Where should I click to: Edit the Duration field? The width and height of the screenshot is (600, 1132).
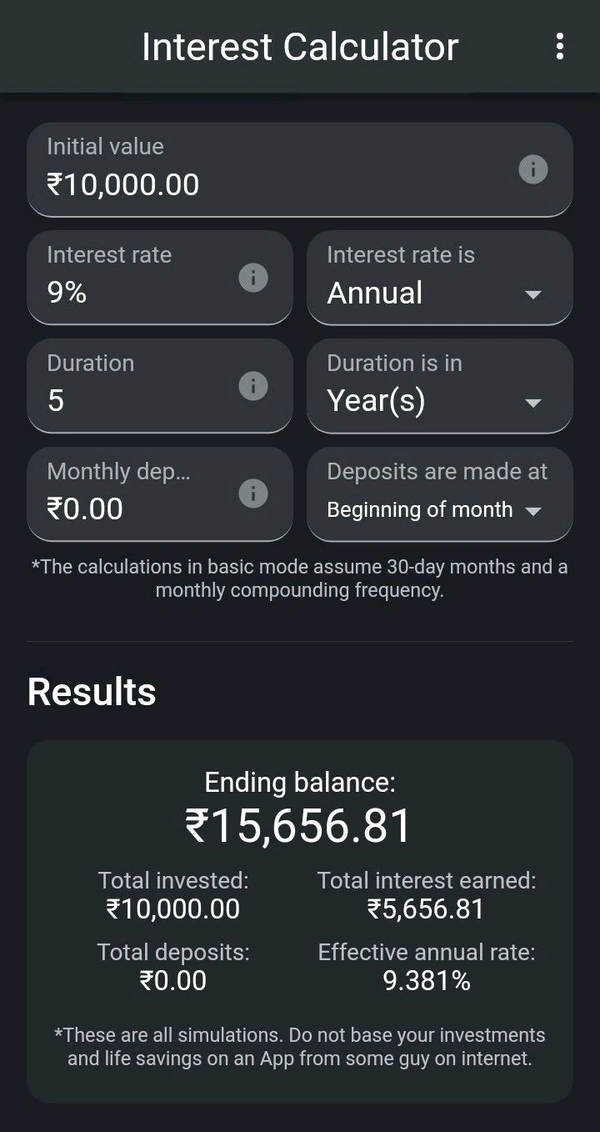[130, 400]
